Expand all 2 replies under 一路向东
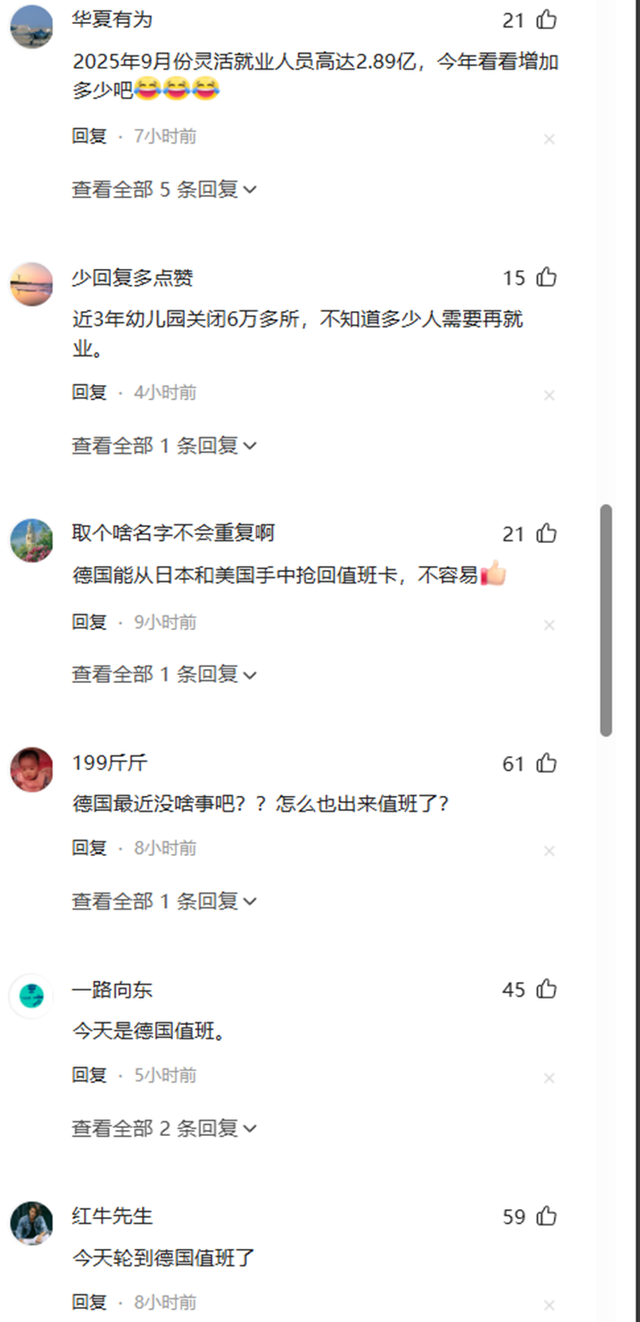This screenshot has width=640, height=1322. pyautogui.click(x=164, y=1129)
